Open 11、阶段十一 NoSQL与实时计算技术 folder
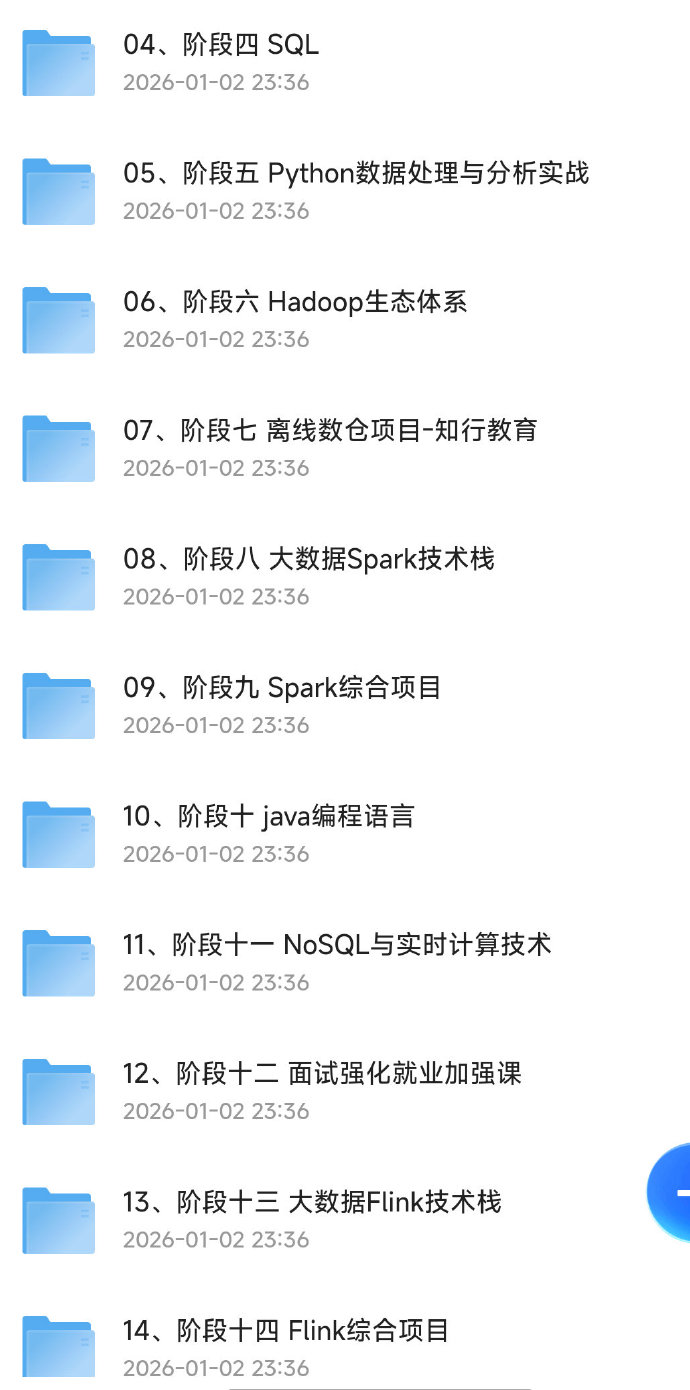The image size is (690, 1390). click(337, 945)
